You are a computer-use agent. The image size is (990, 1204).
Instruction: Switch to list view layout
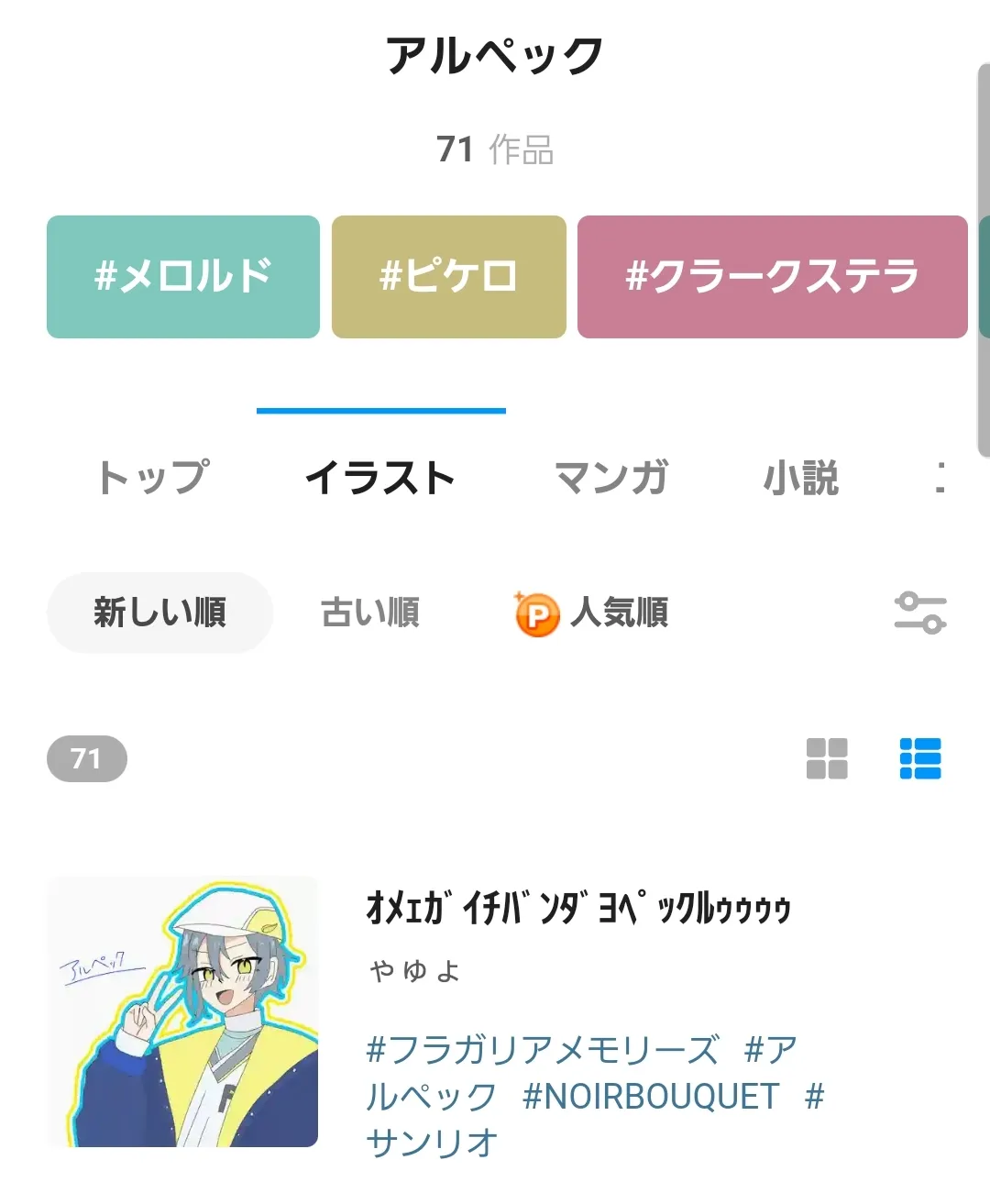point(920,759)
